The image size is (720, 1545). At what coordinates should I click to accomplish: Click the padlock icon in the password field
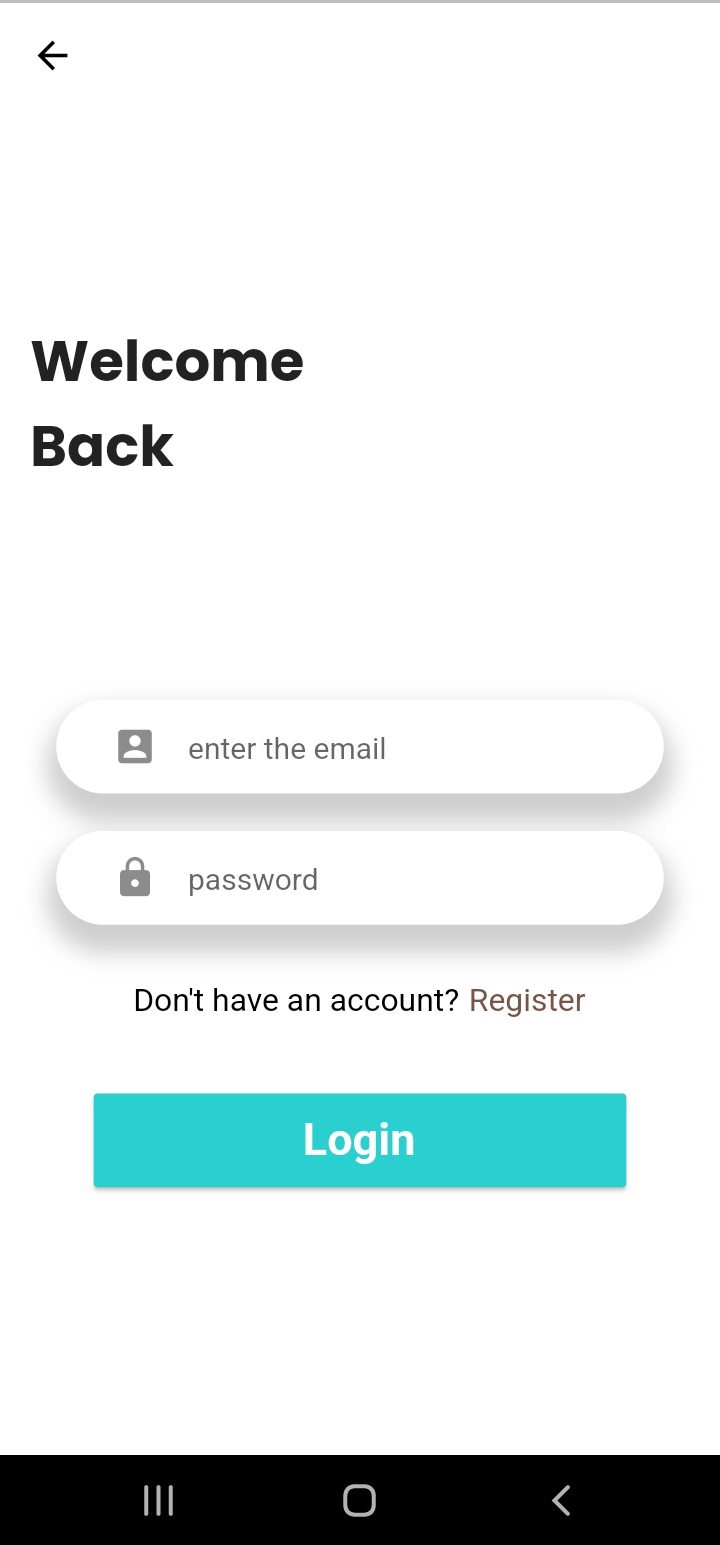(x=135, y=878)
